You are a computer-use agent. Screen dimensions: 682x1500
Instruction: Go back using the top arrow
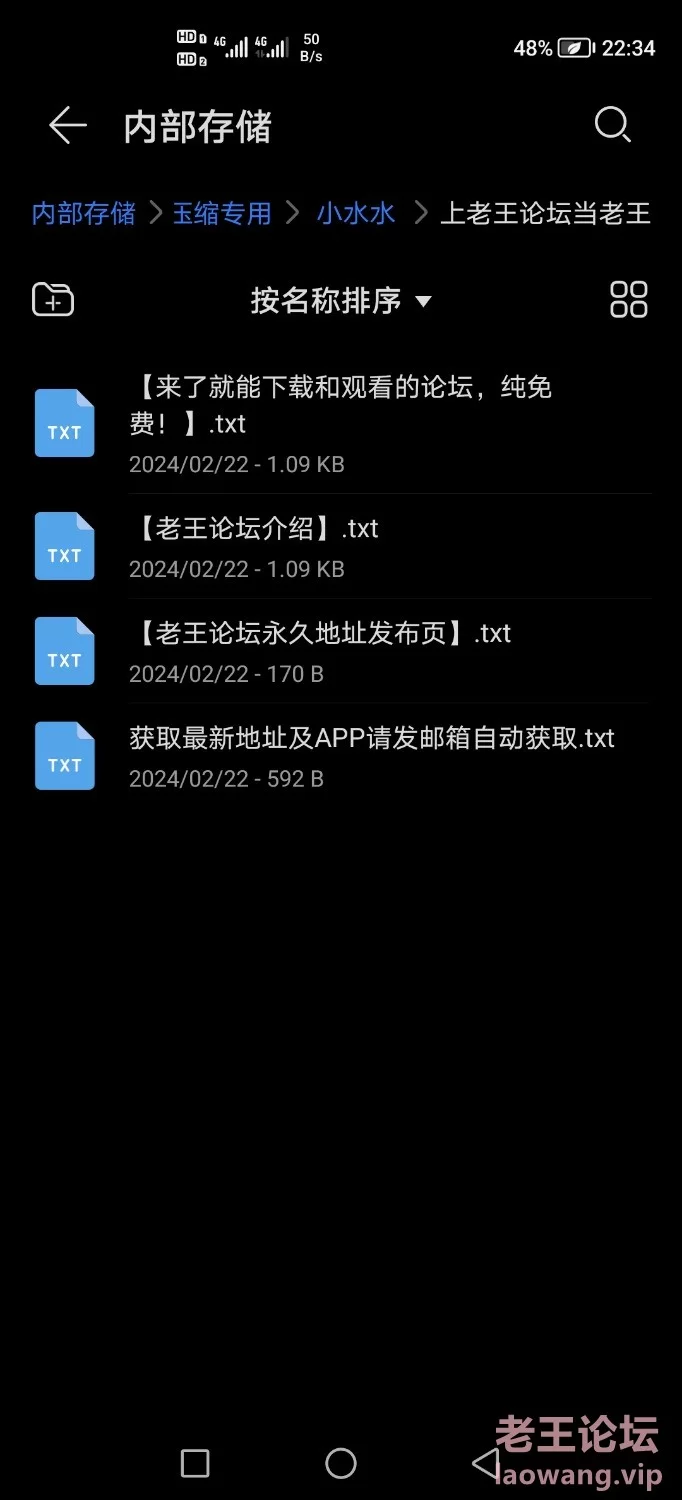[67, 126]
